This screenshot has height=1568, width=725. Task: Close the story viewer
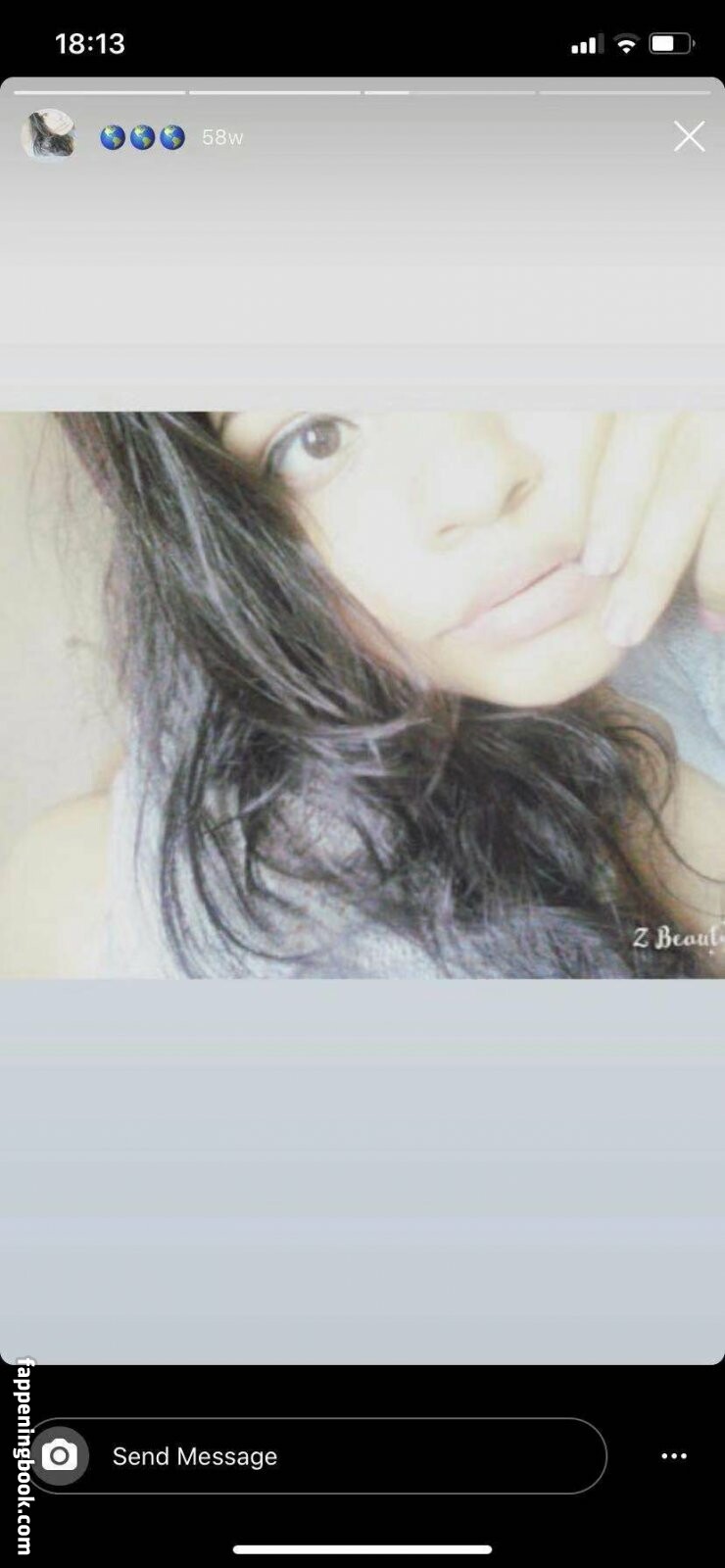[689, 137]
